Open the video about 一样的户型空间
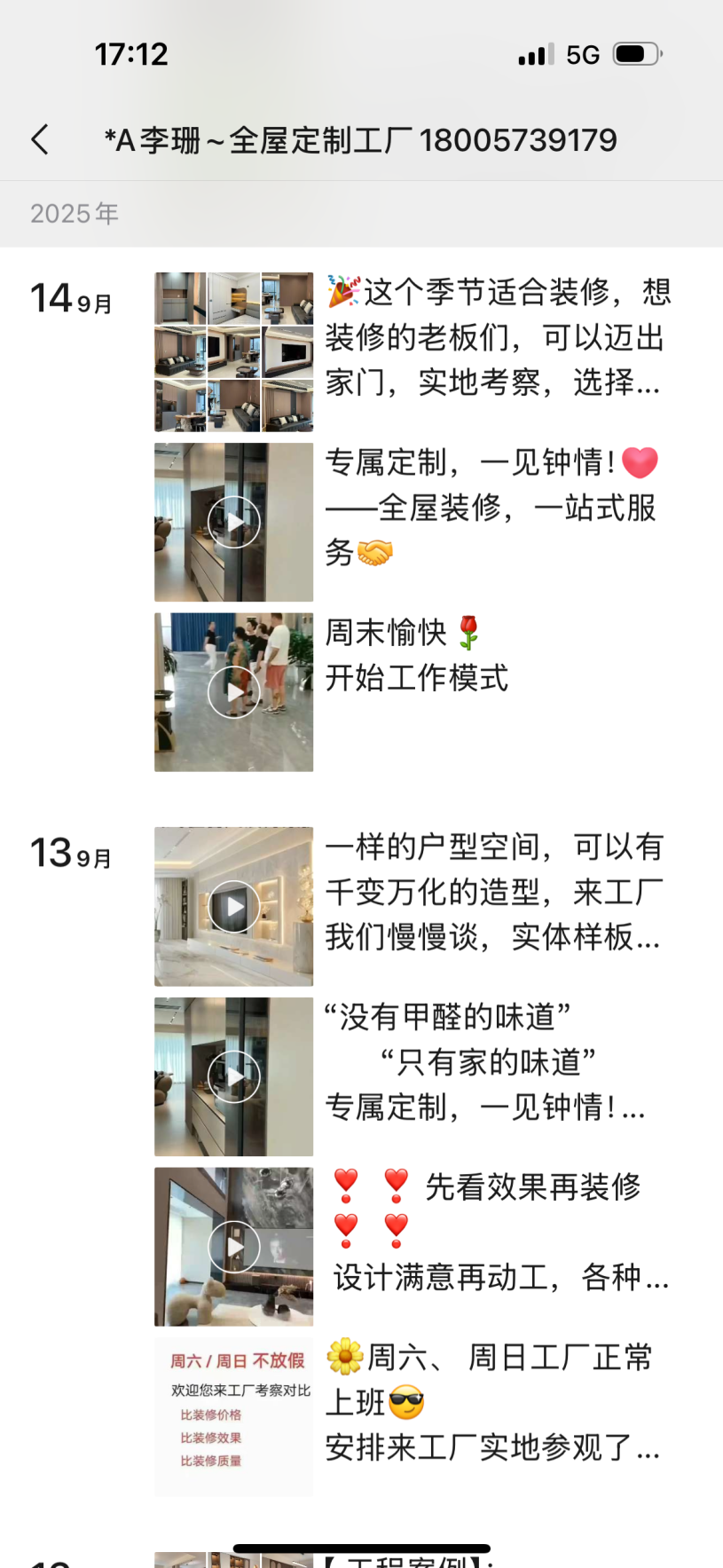The width and height of the screenshot is (723, 1568). coord(233,906)
